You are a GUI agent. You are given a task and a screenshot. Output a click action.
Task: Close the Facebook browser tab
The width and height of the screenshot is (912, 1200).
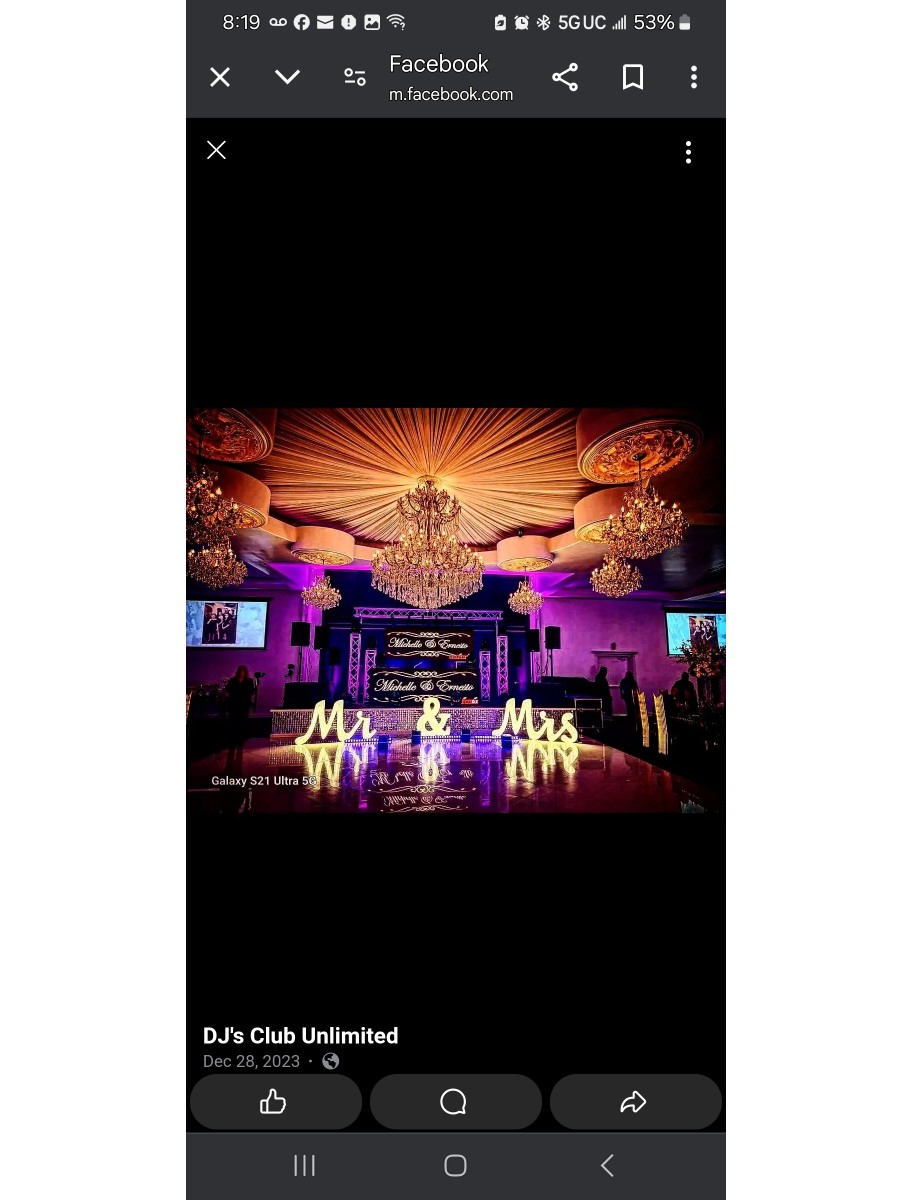point(220,78)
